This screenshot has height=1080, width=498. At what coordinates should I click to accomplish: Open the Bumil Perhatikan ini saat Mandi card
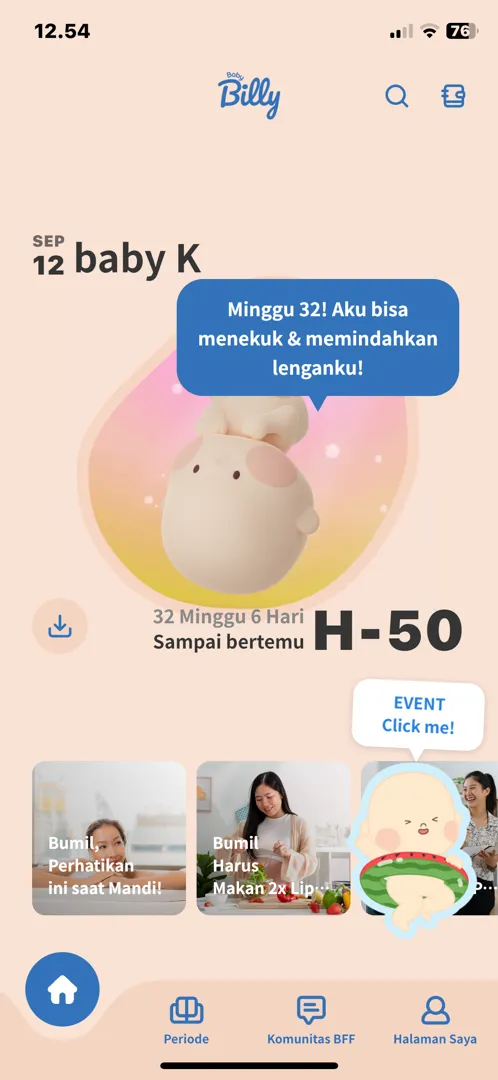109,838
